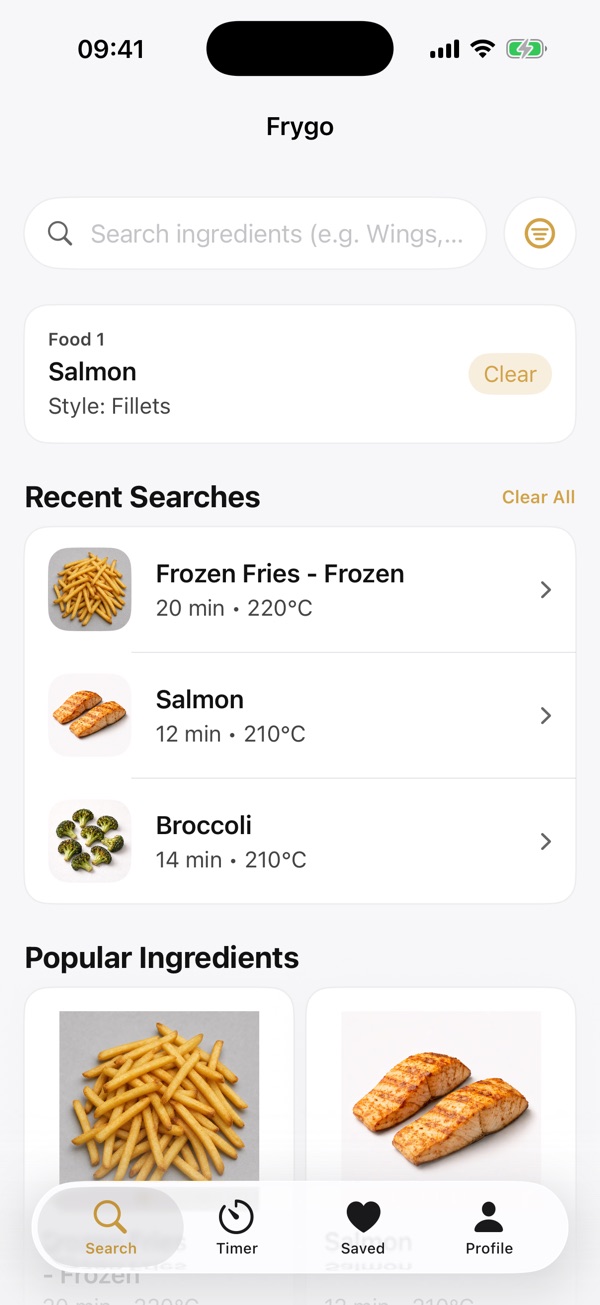This screenshot has width=600, height=1305.
Task: Switch to the Timer tab
Action: pos(237,1228)
